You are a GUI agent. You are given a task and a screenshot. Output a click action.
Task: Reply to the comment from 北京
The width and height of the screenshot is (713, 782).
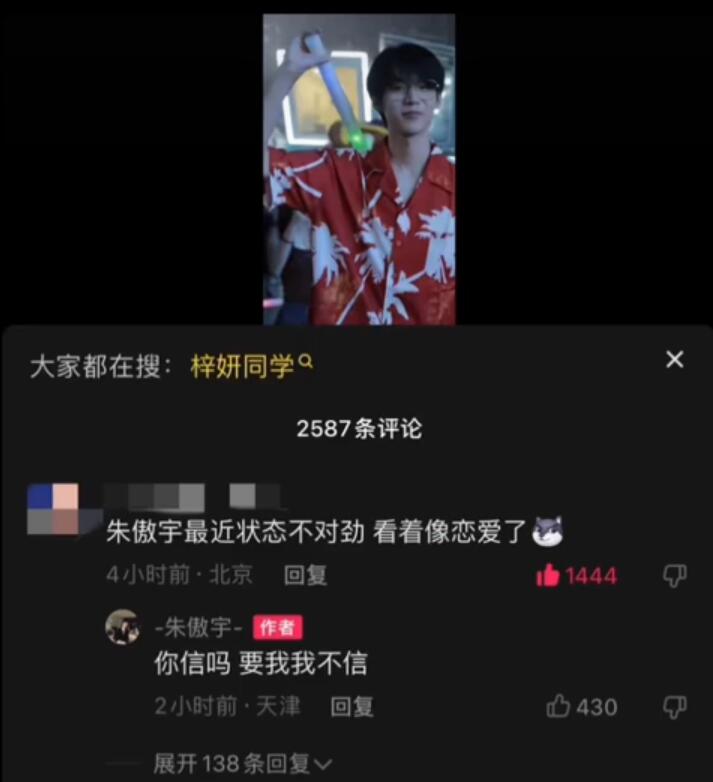305,575
